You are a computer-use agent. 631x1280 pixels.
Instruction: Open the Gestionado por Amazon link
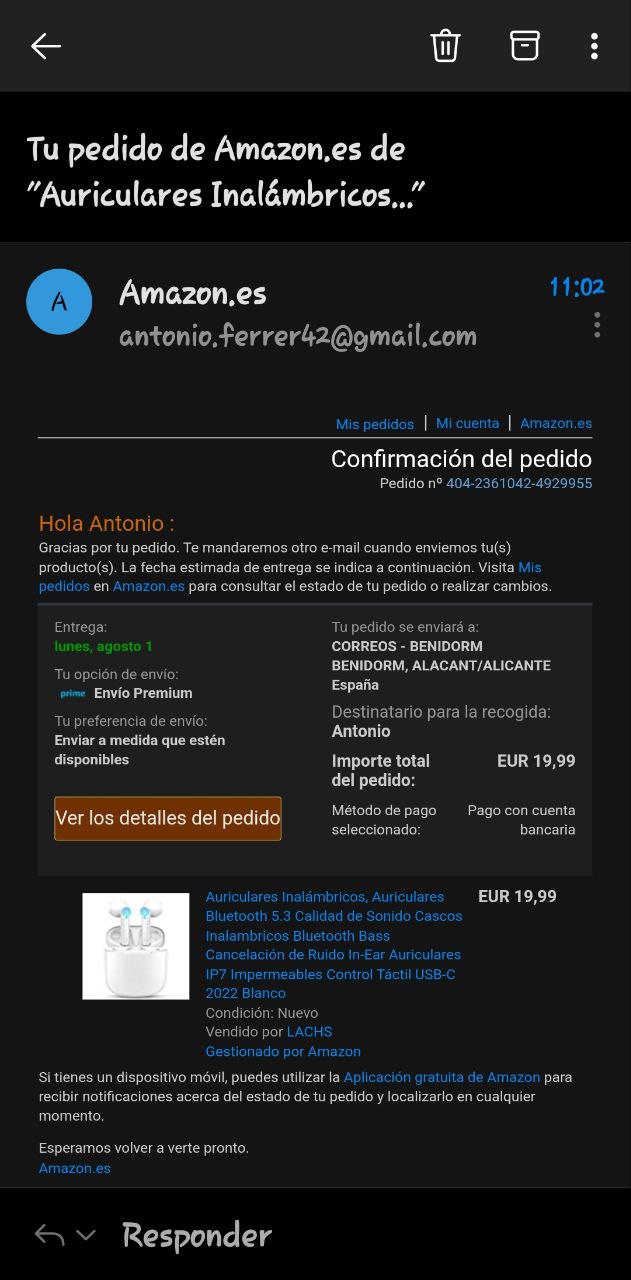click(x=283, y=1051)
